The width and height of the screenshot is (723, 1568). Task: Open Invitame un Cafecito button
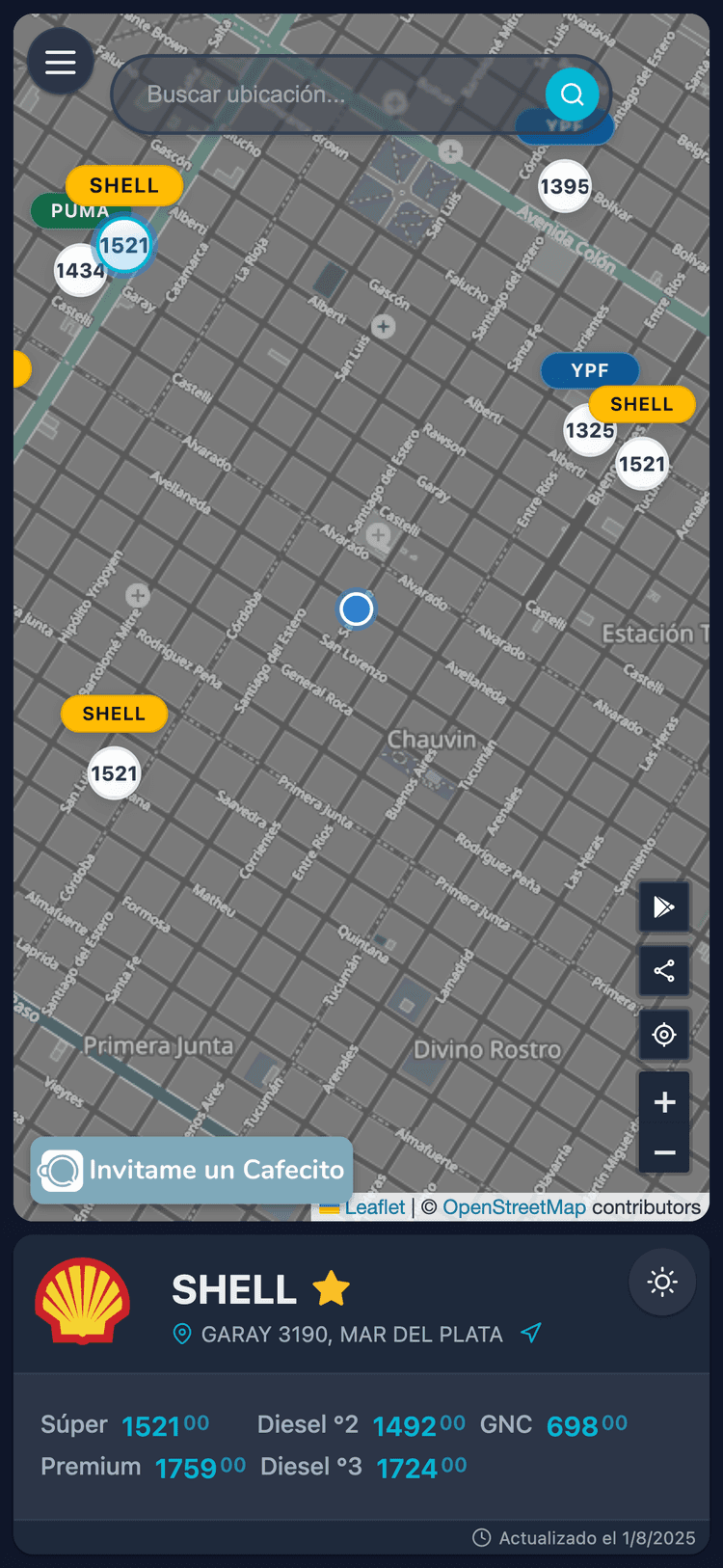192,1170
